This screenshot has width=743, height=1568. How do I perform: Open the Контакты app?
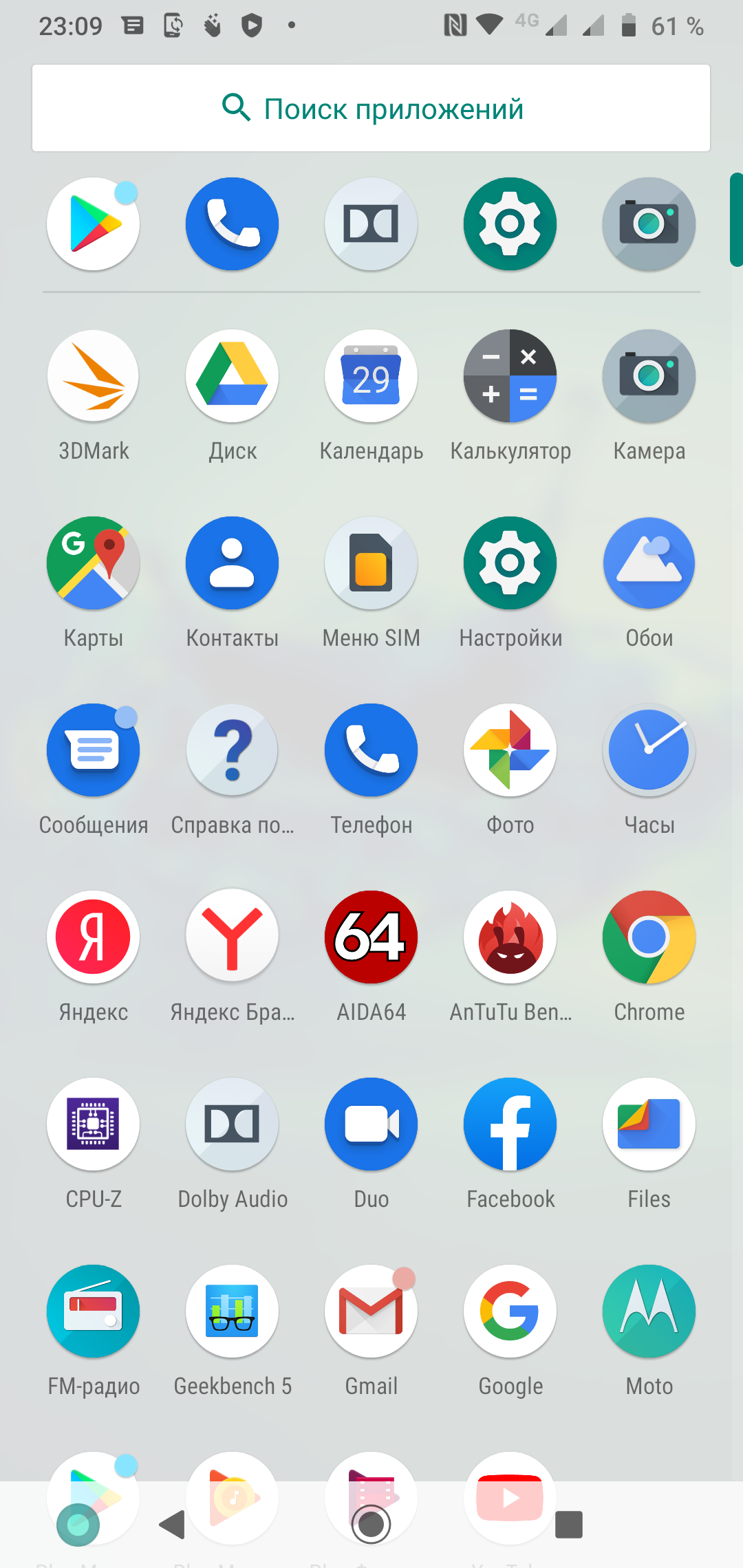(x=233, y=564)
